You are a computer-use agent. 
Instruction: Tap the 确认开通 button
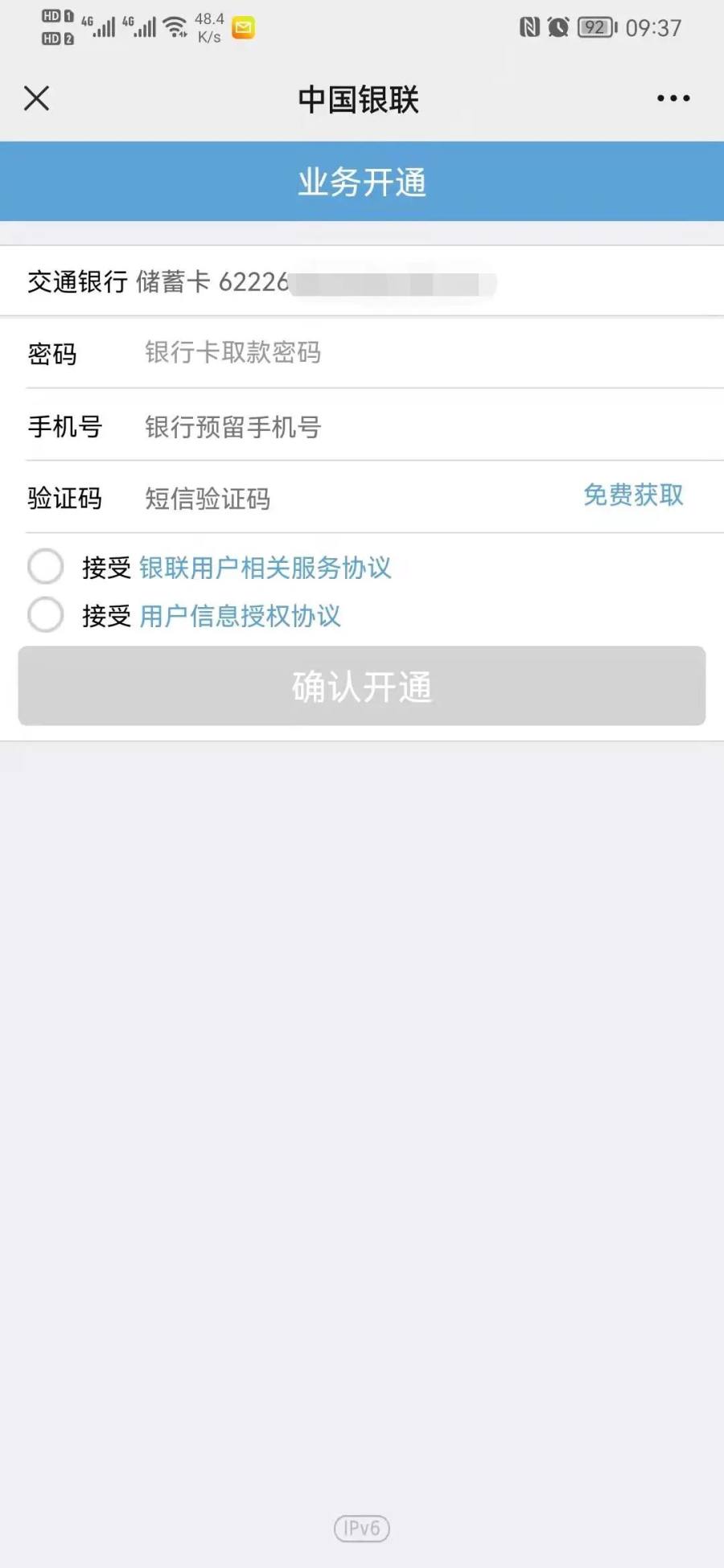click(x=362, y=686)
